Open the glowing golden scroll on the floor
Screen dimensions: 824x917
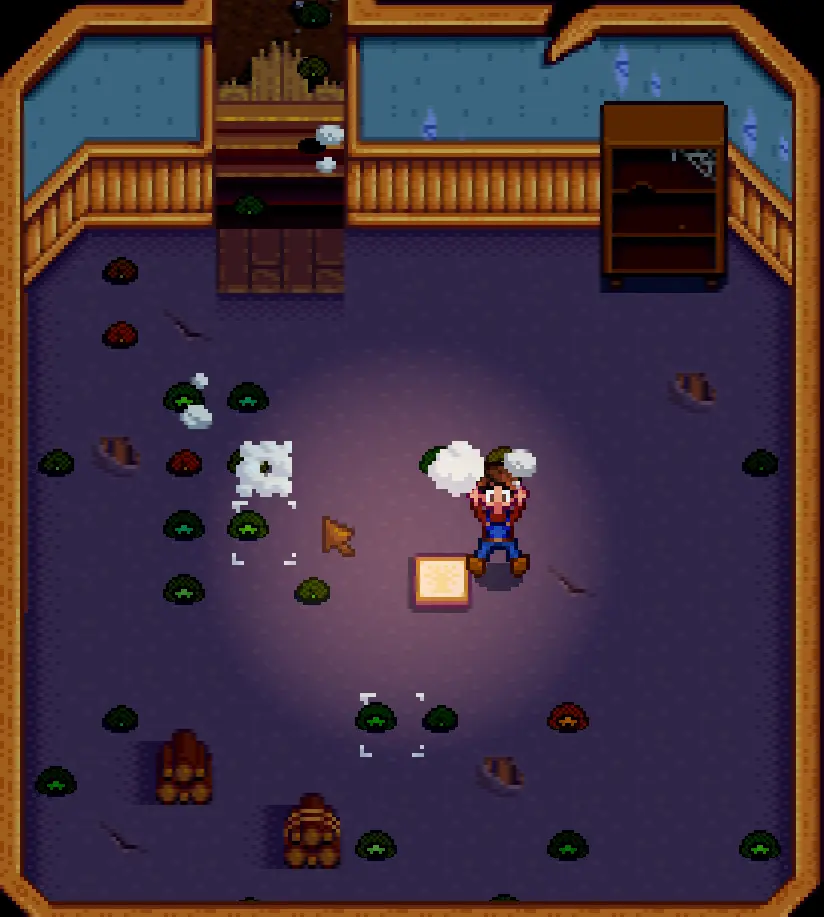(x=441, y=581)
